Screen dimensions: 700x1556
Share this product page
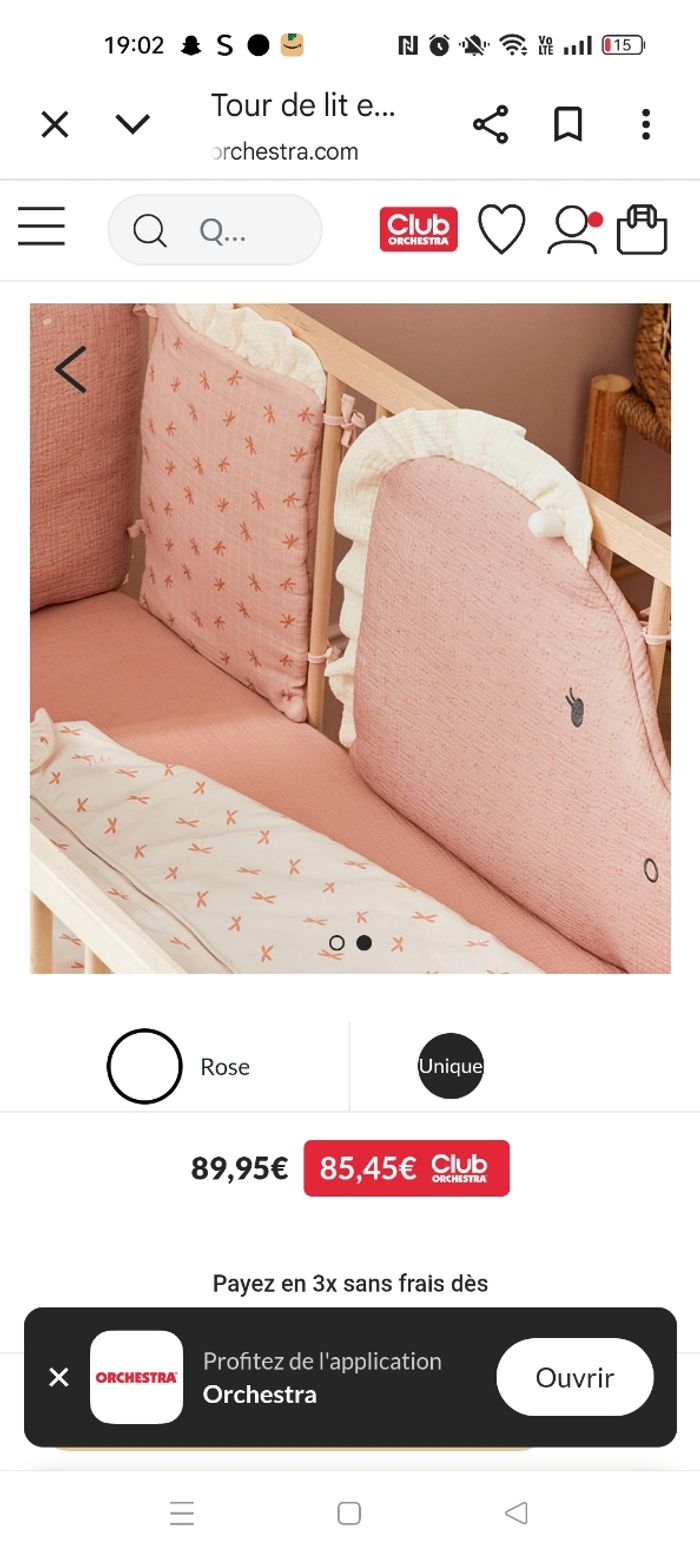[x=490, y=125]
